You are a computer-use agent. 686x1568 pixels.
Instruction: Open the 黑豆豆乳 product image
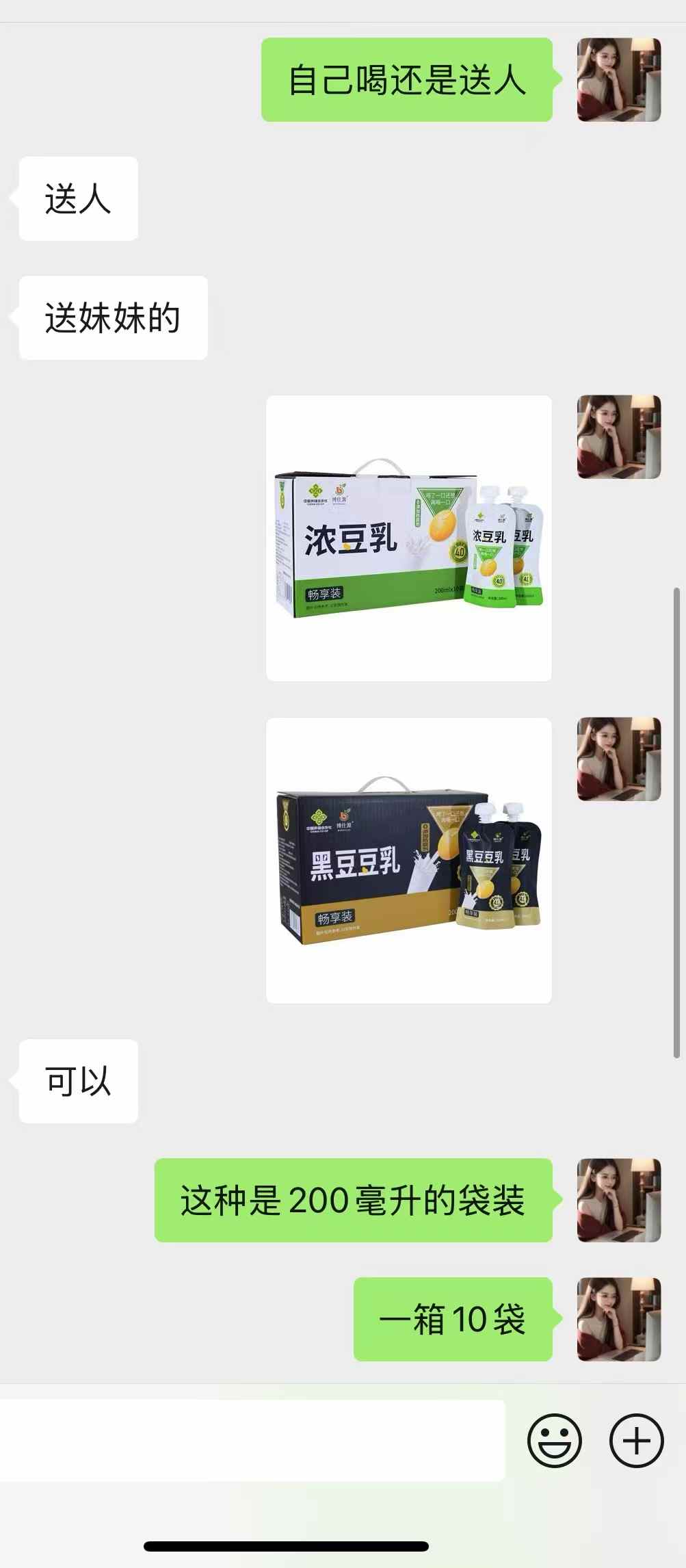click(408, 860)
